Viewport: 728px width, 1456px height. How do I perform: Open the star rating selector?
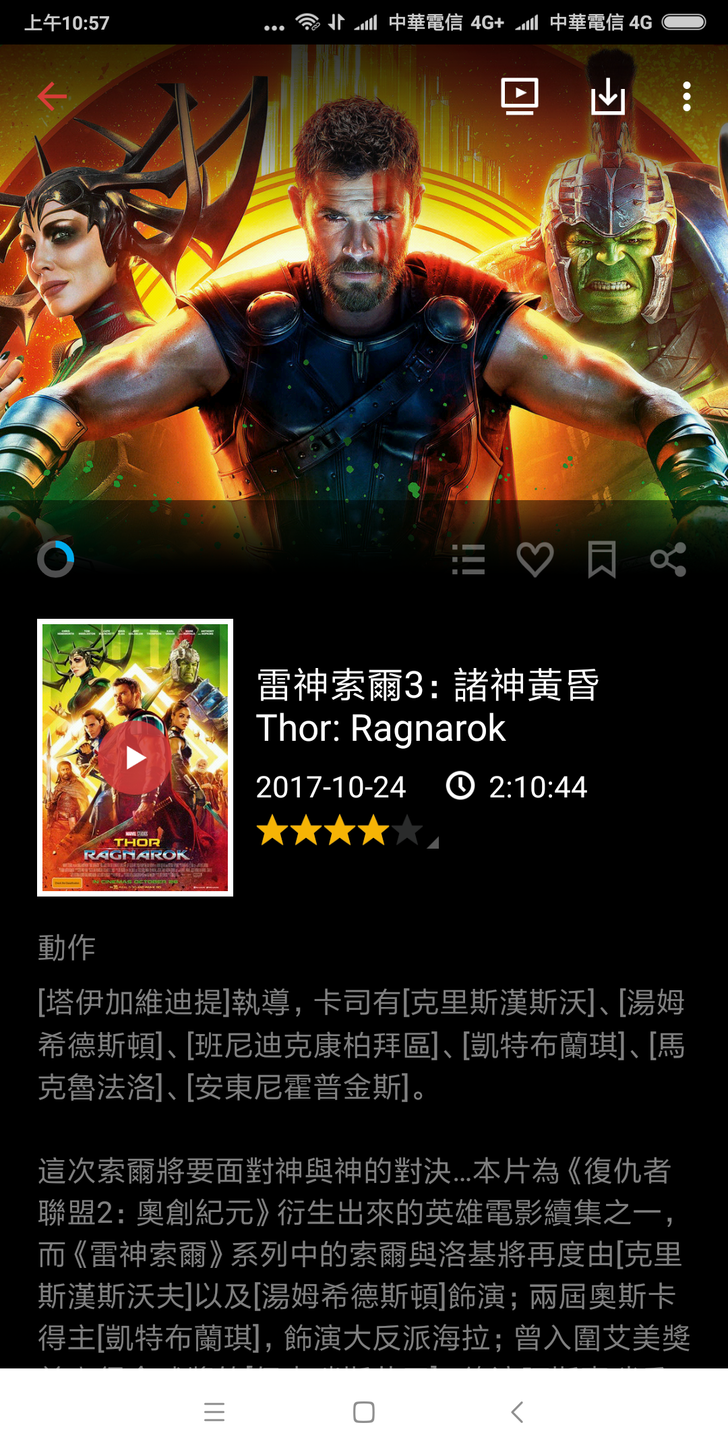(346, 831)
